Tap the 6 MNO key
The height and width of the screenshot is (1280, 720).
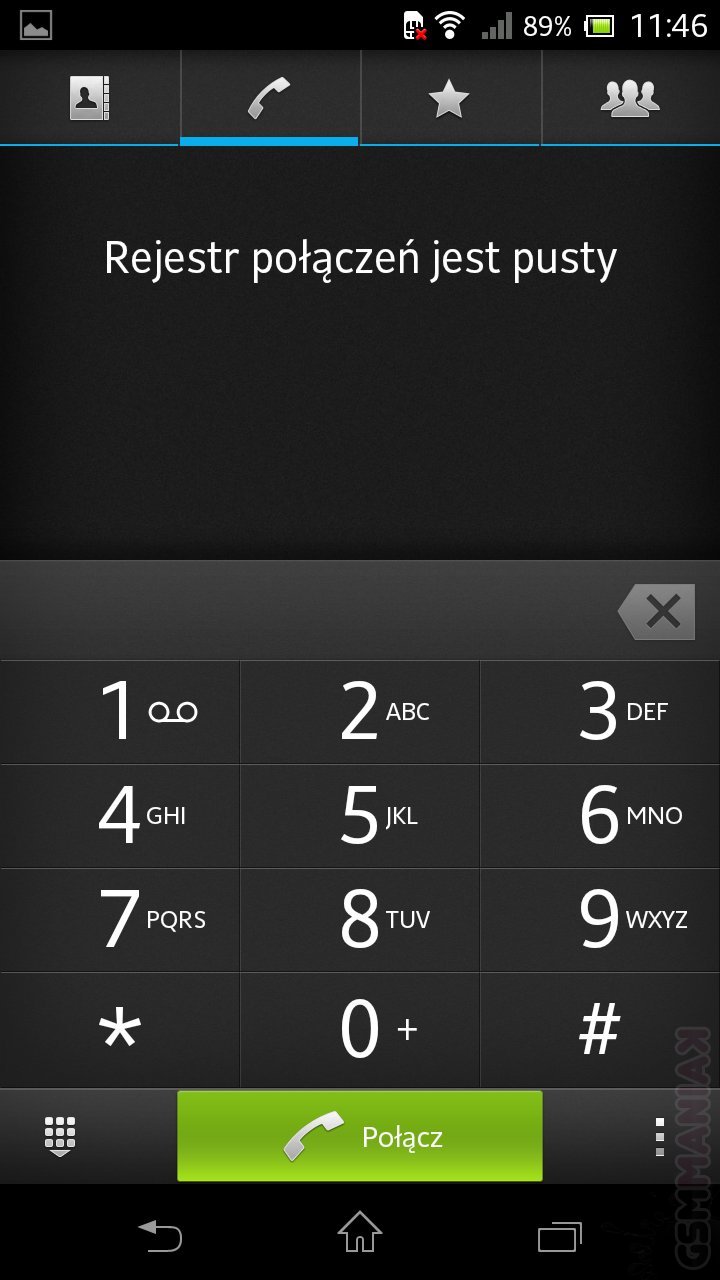coord(600,816)
